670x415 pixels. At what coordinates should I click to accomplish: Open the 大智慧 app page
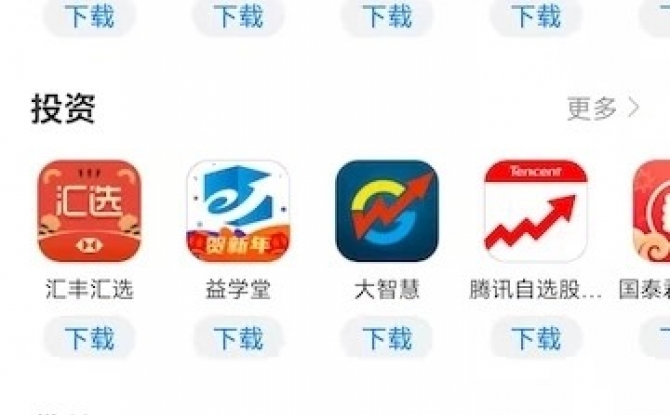pyautogui.click(x=387, y=211)
